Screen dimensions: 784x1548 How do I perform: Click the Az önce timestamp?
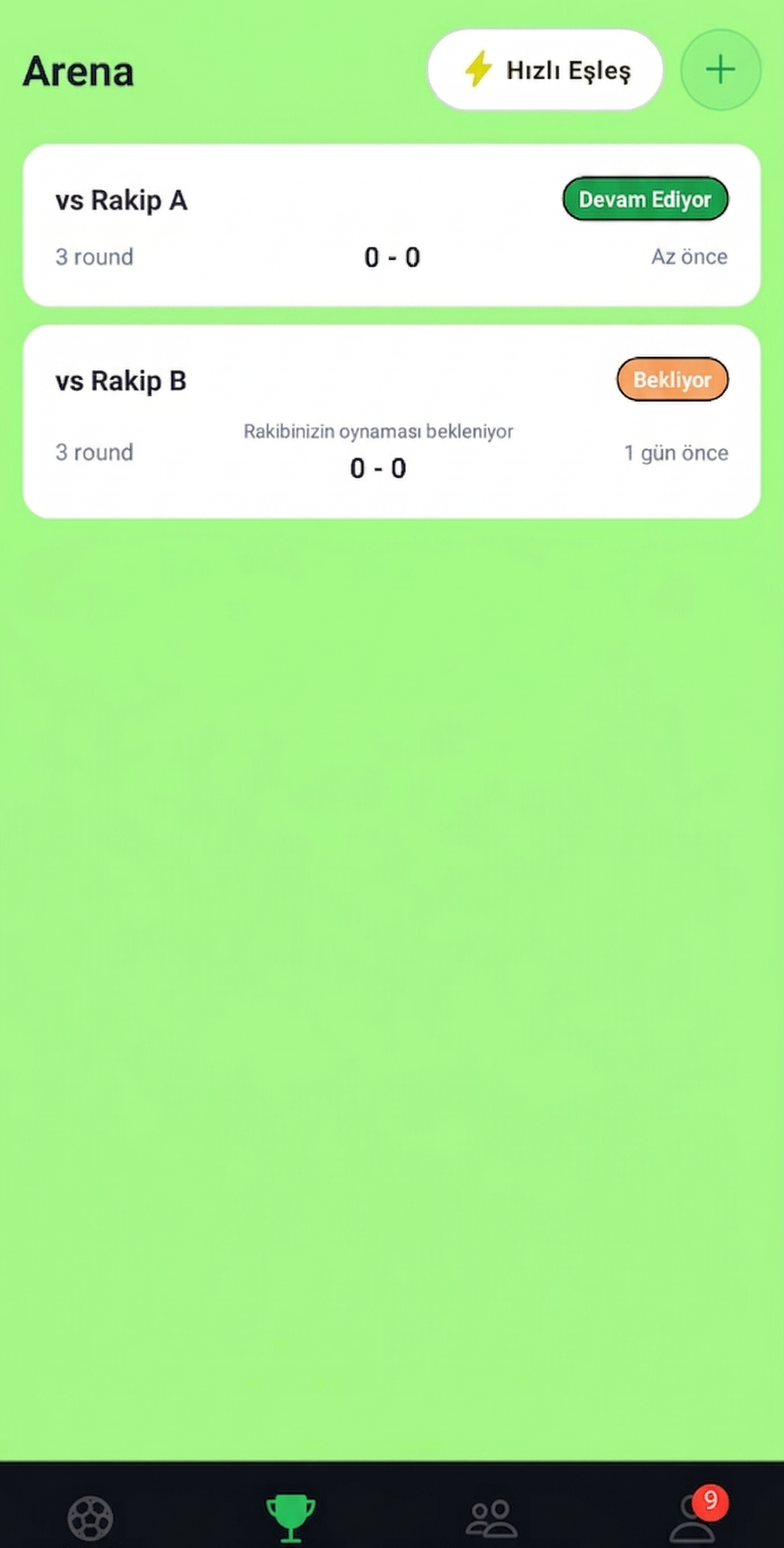pyautogui.click(x=689, y=256)
